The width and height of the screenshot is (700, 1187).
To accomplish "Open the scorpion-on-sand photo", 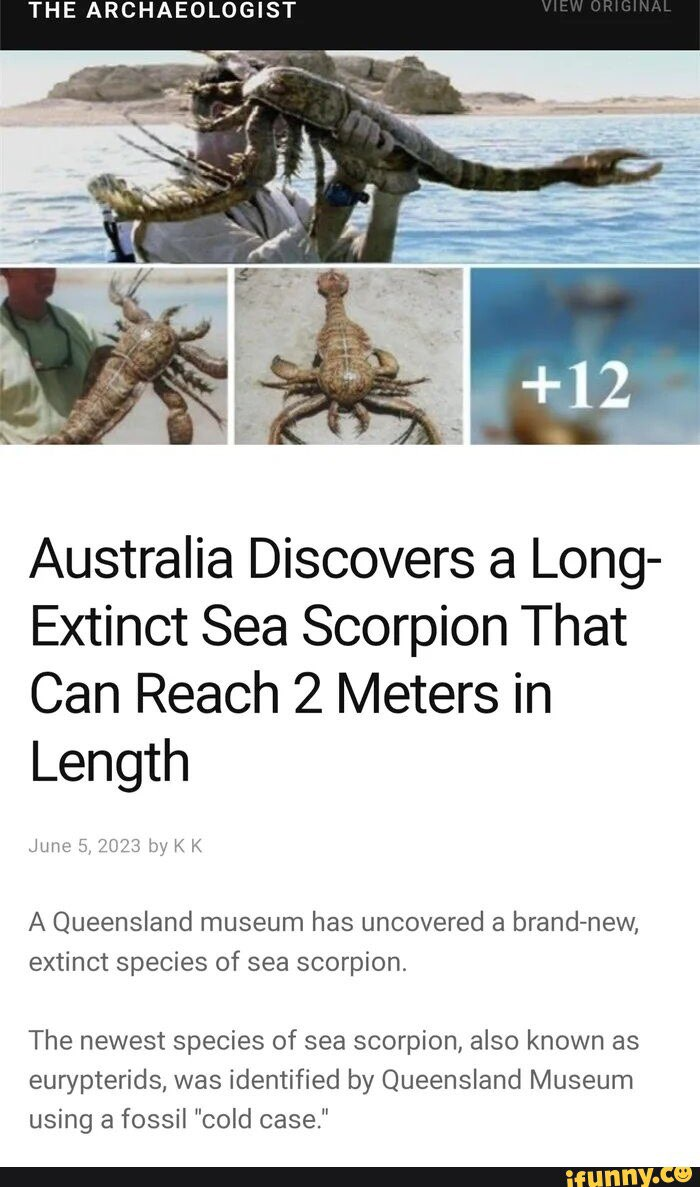I will tap(349, 356).
